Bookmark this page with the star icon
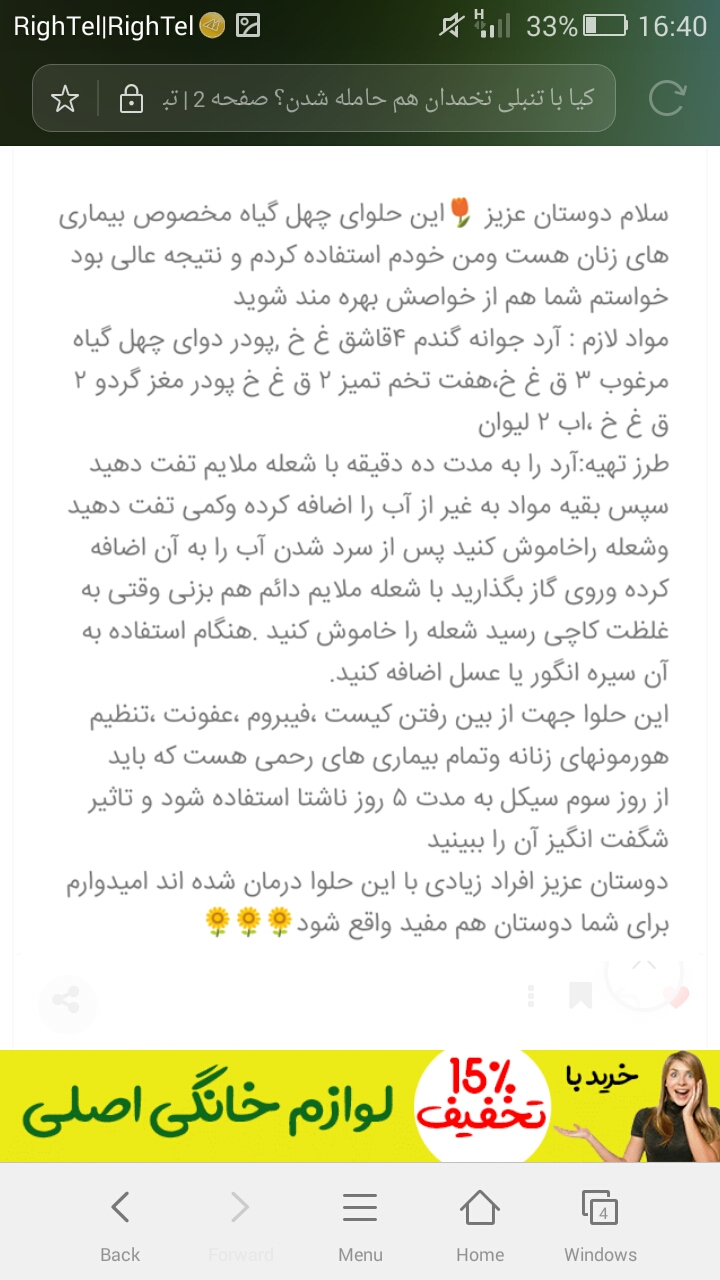720x1280 pixels. tap(65, 98)
